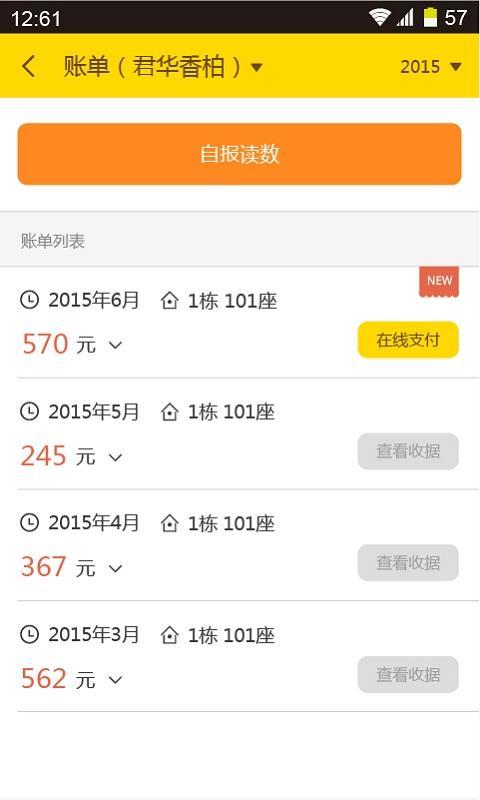Expand details of the 570 元 bill
Screen dimensions: 480x800
116,345
